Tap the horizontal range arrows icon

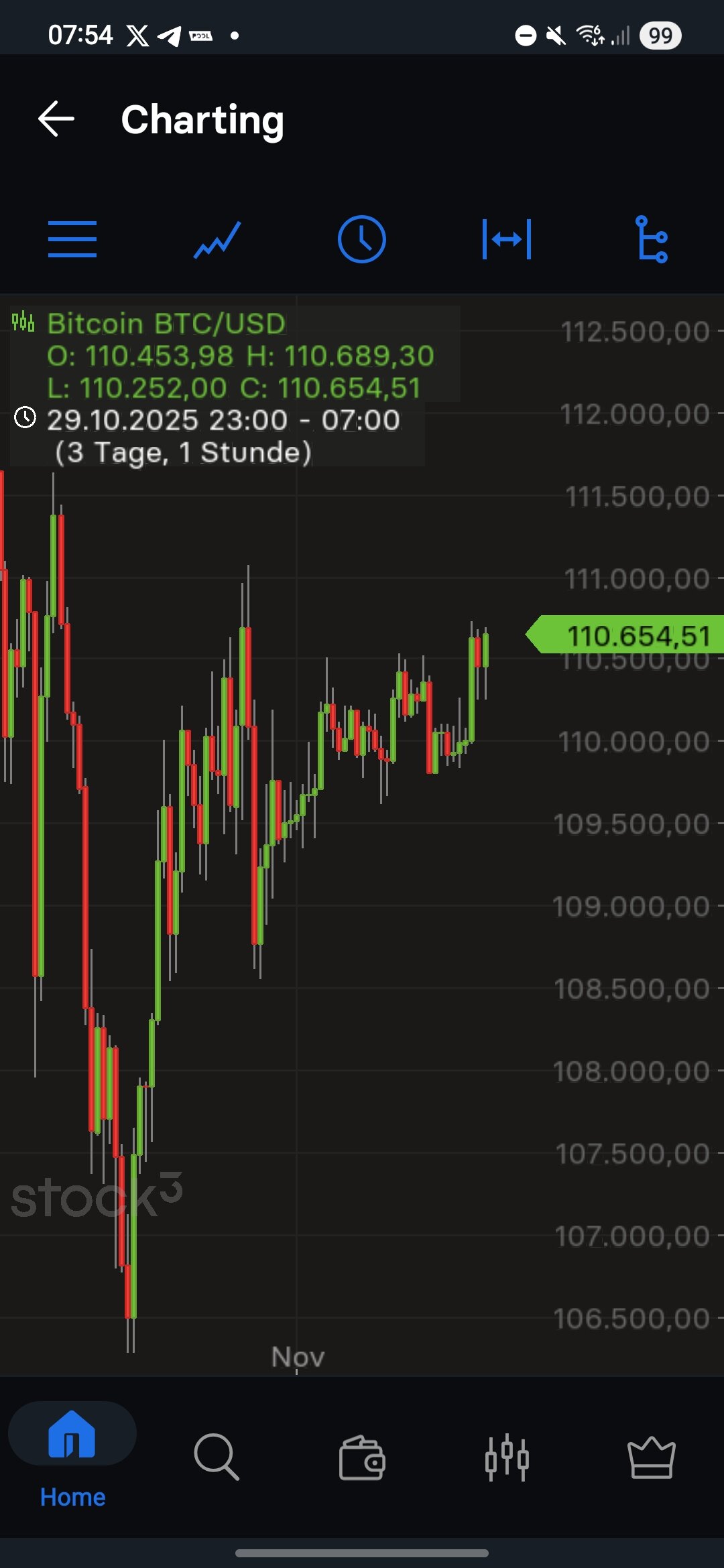507,239
